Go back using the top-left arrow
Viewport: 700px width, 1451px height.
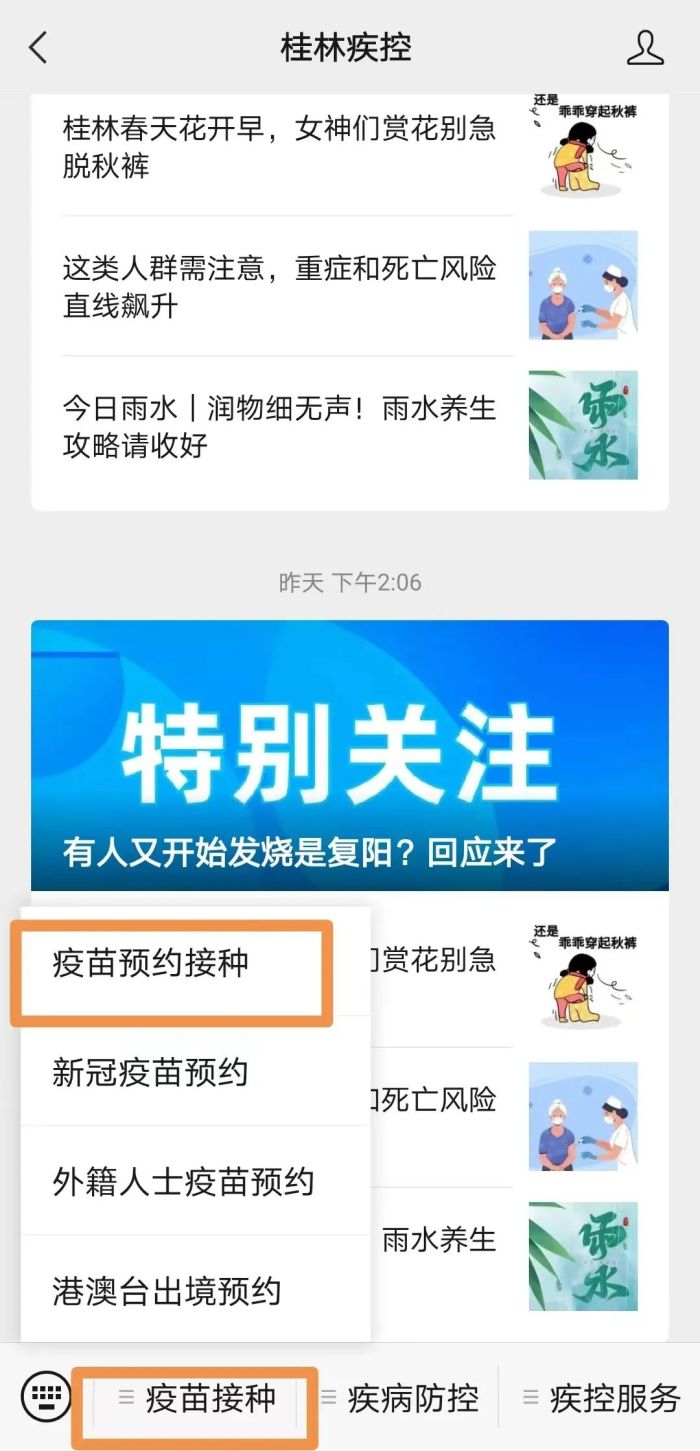click(x=38, y=47)
